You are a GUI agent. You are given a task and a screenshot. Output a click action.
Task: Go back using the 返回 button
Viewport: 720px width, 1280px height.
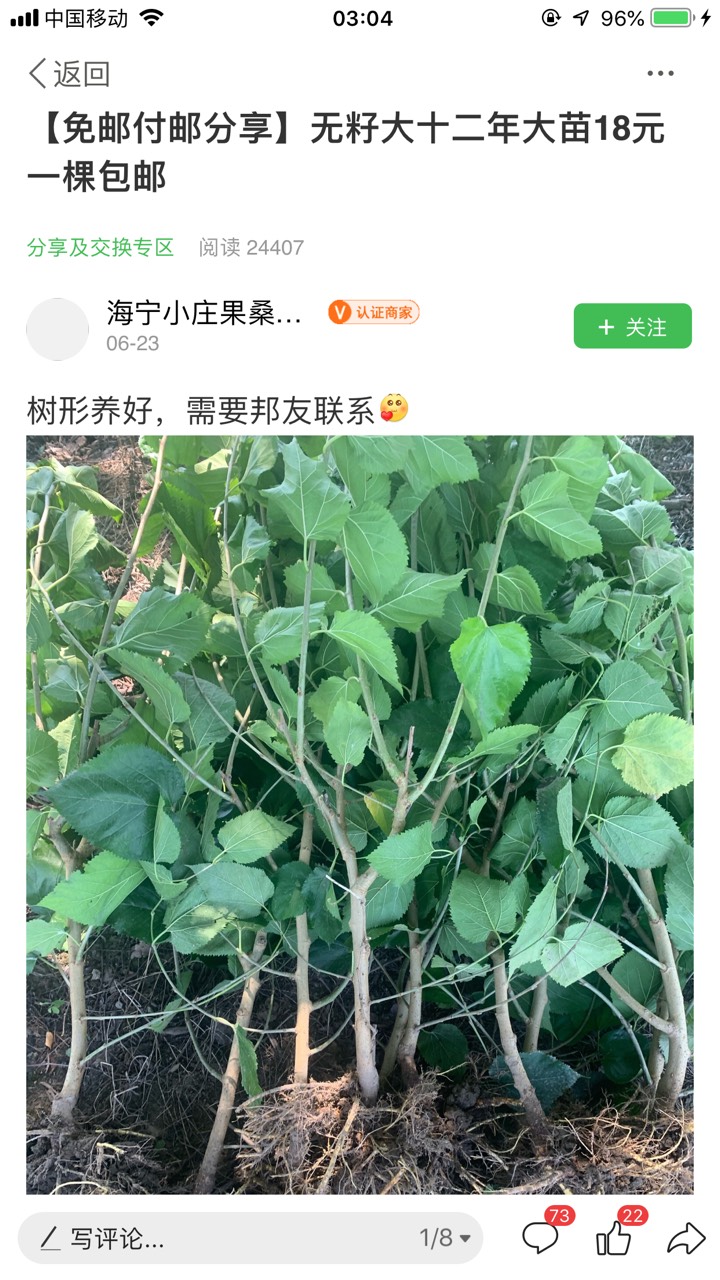tap(68, 74)
